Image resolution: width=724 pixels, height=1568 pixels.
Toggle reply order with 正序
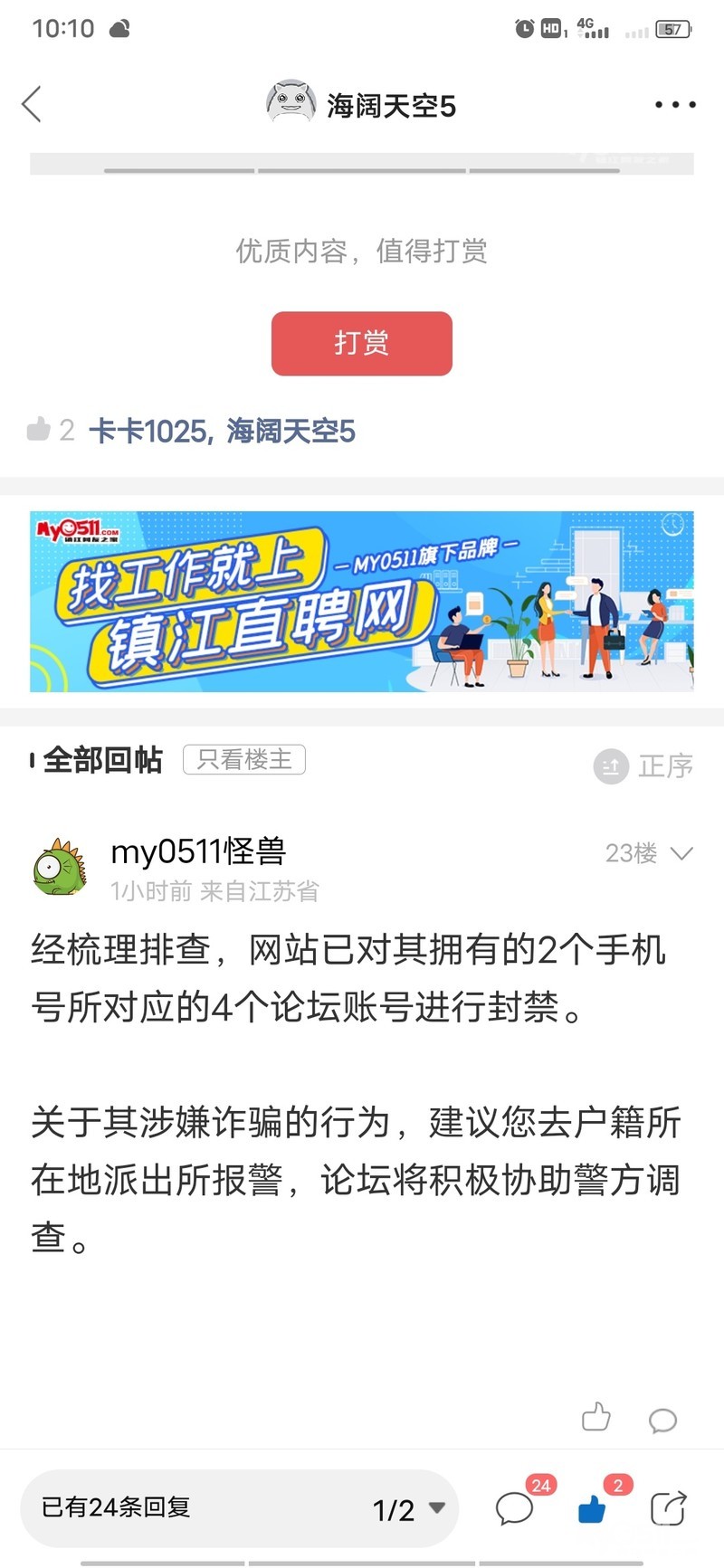pos(644,765)
